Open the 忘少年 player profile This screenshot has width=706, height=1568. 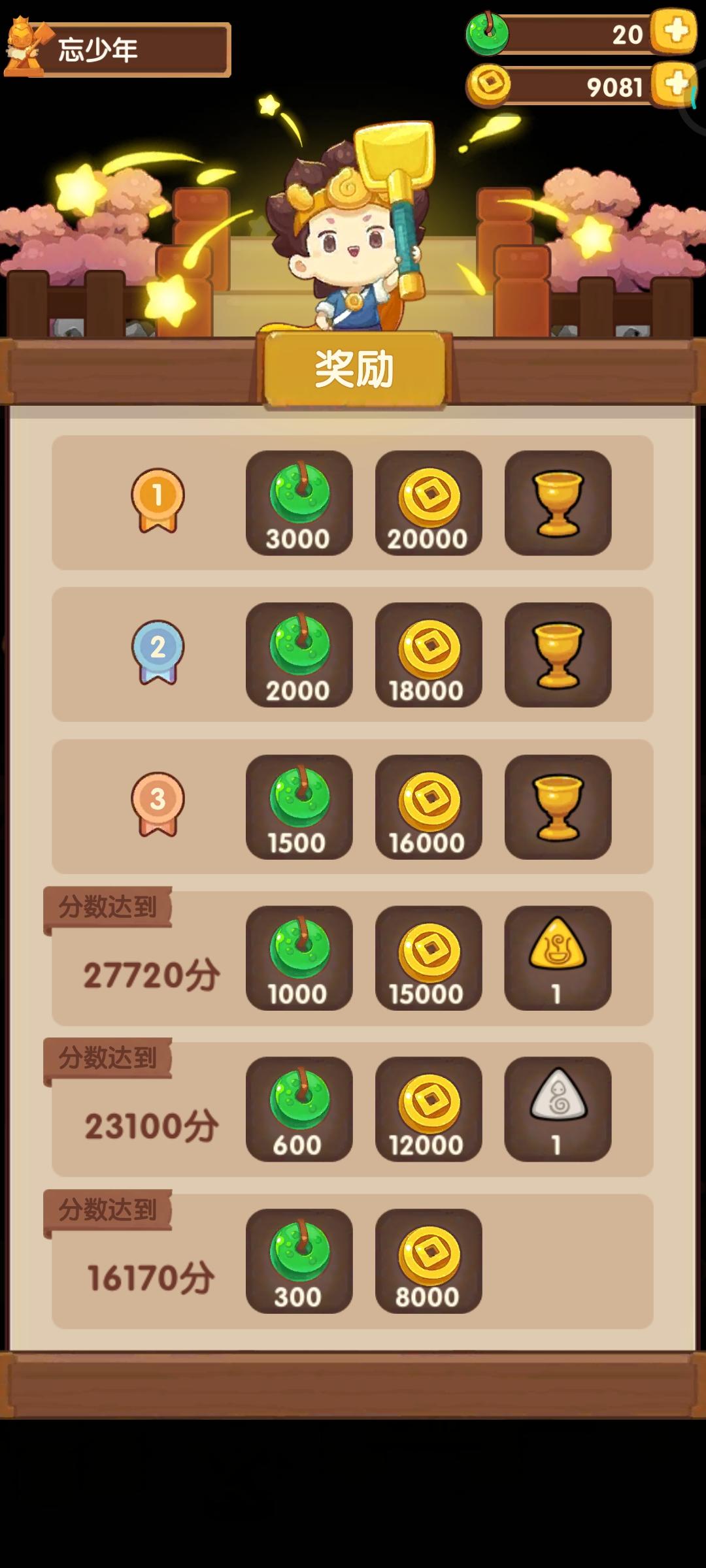(118, 50)
